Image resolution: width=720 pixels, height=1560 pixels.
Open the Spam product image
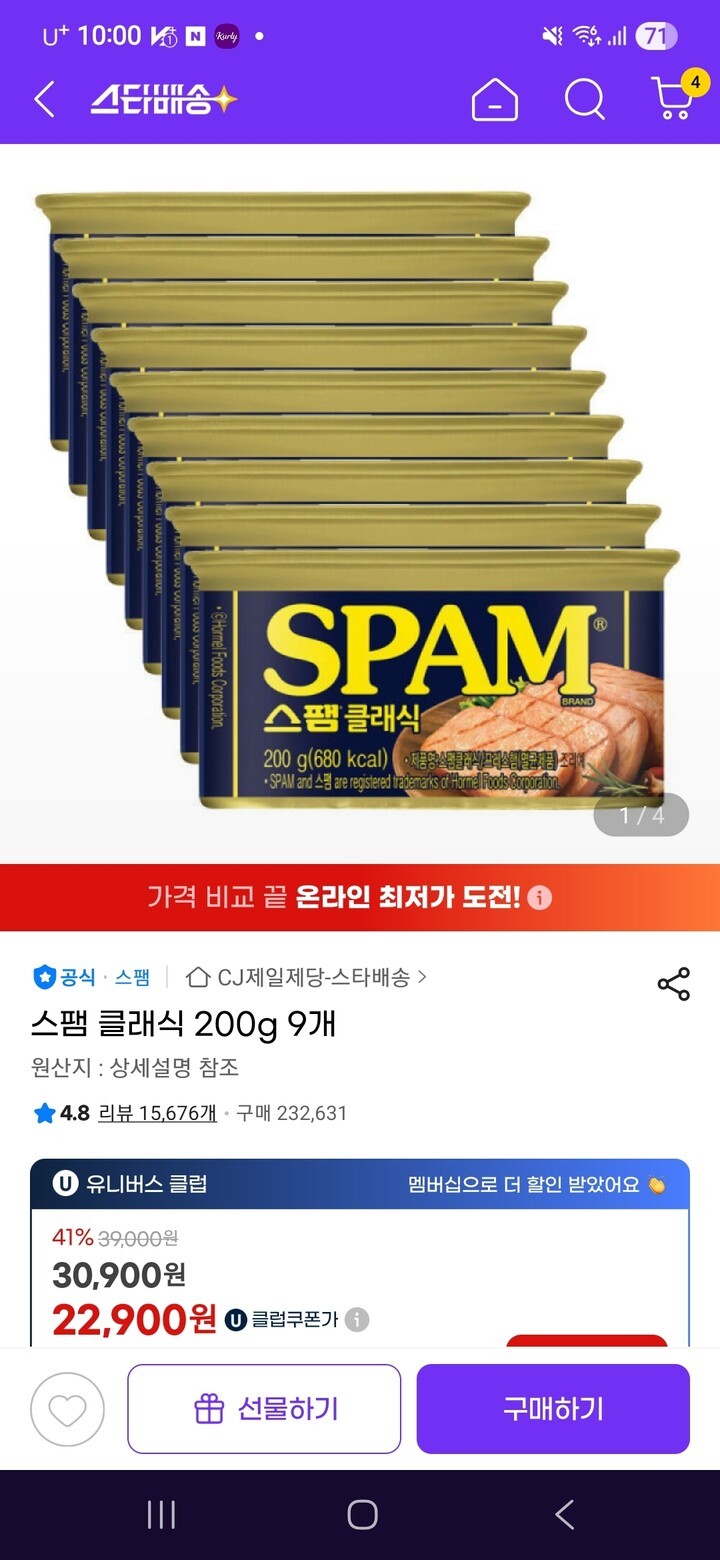pyautogui.click(x=360, y=500)
